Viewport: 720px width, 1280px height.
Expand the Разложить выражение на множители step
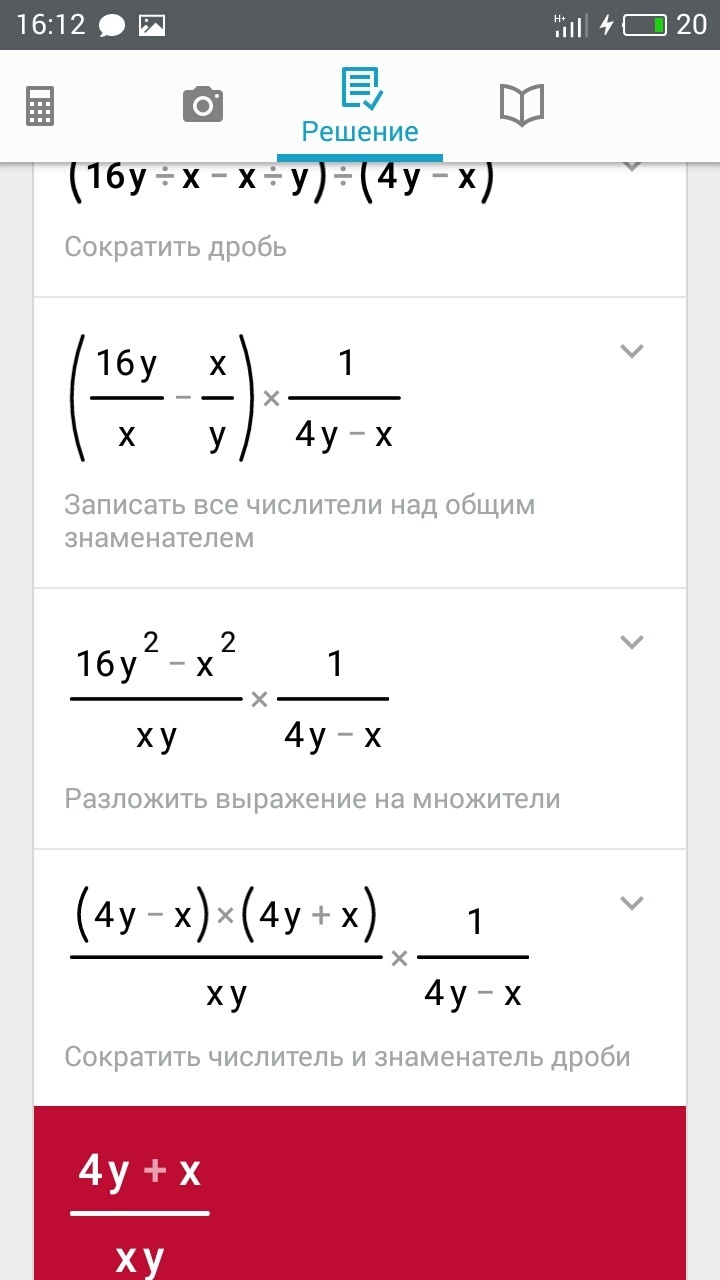tap(631, 642)
